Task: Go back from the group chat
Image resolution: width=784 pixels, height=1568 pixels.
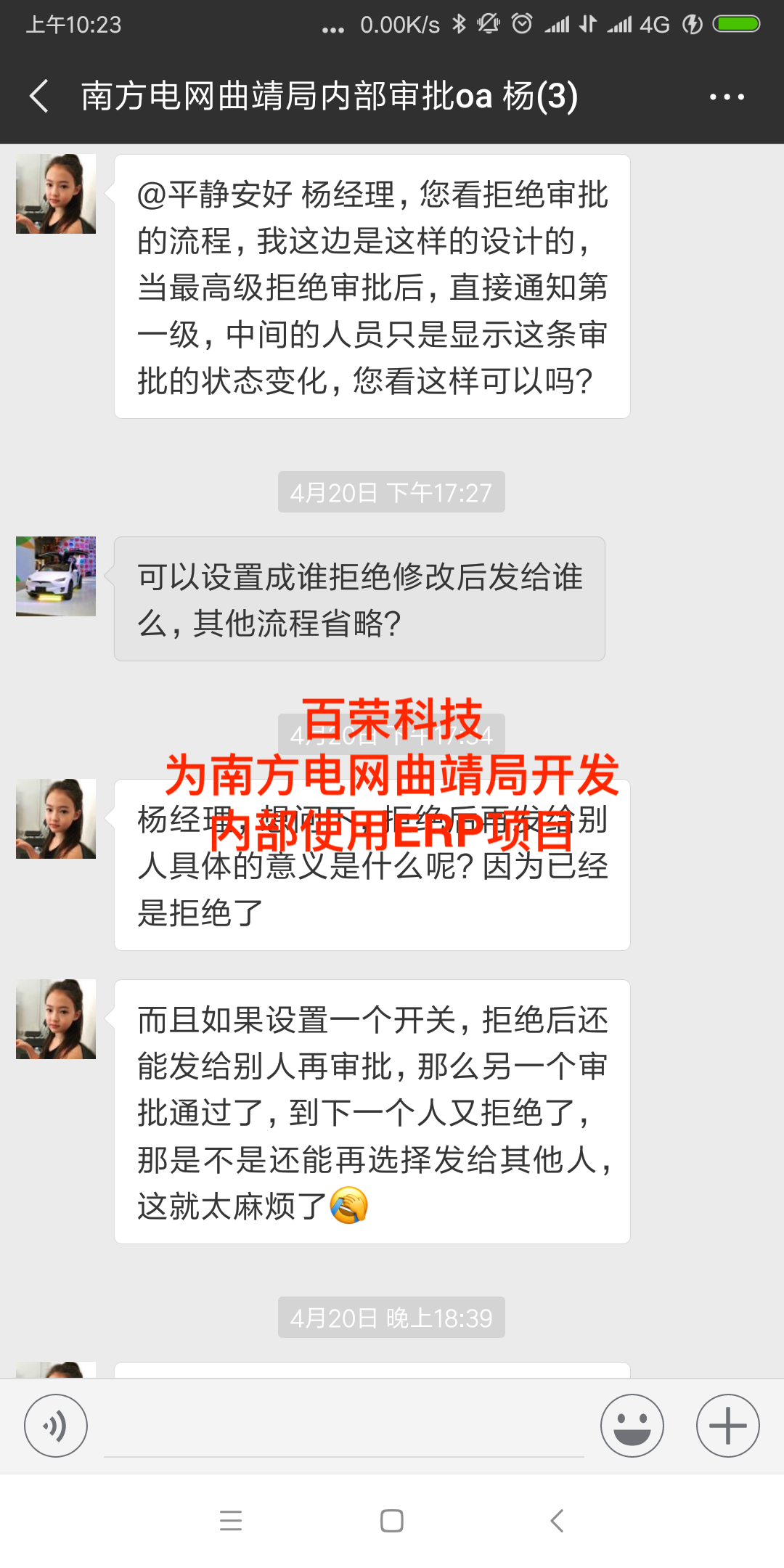Action: point(40,97)
